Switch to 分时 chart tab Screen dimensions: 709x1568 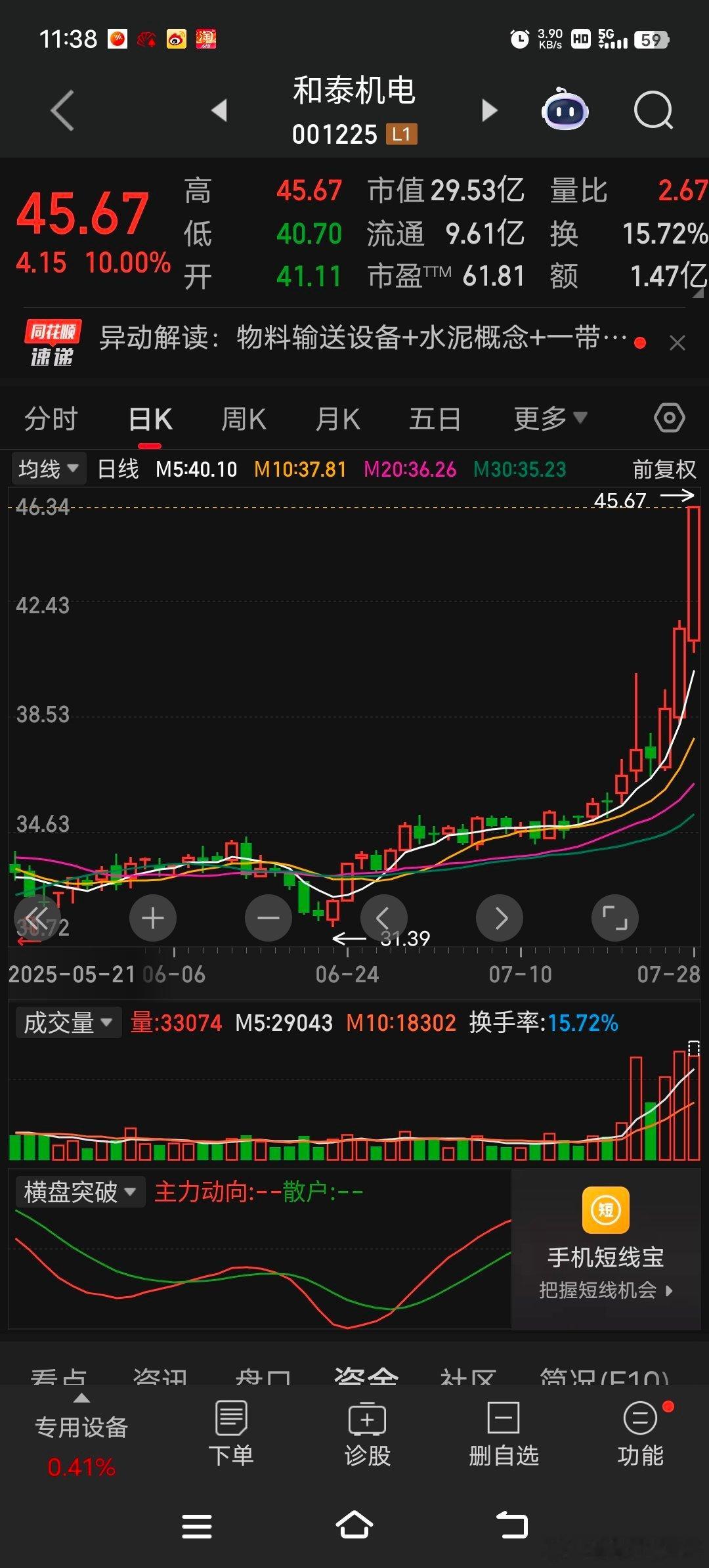pos(51,418)
